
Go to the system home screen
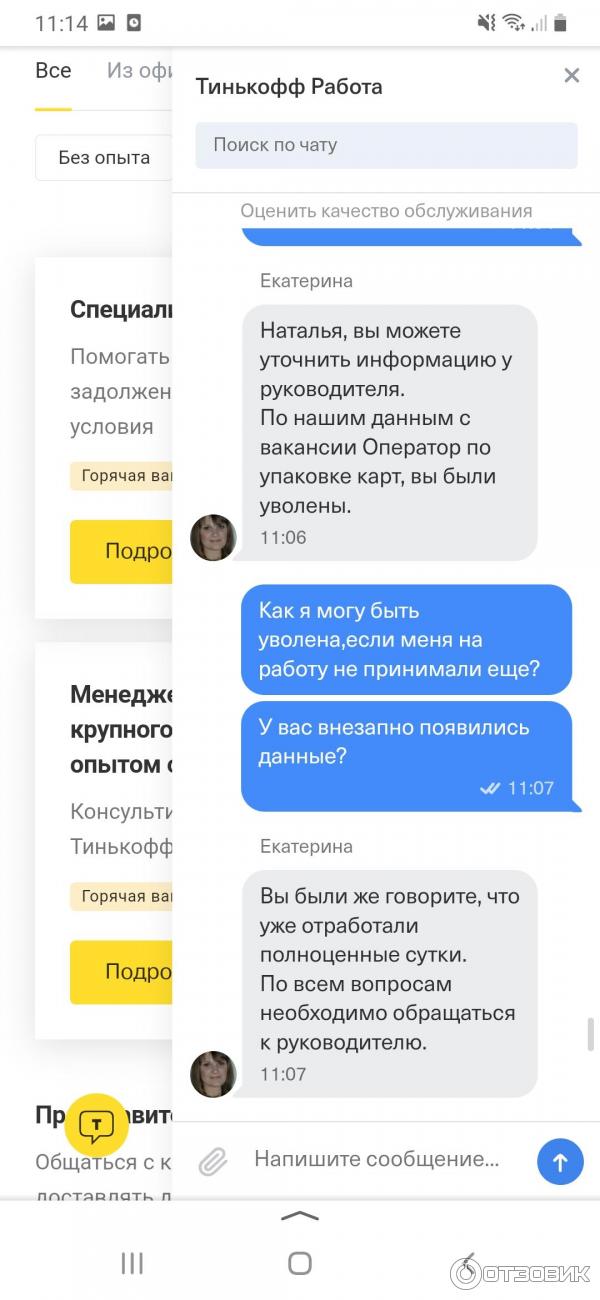pyautogui.click(x=300, y=1262)
